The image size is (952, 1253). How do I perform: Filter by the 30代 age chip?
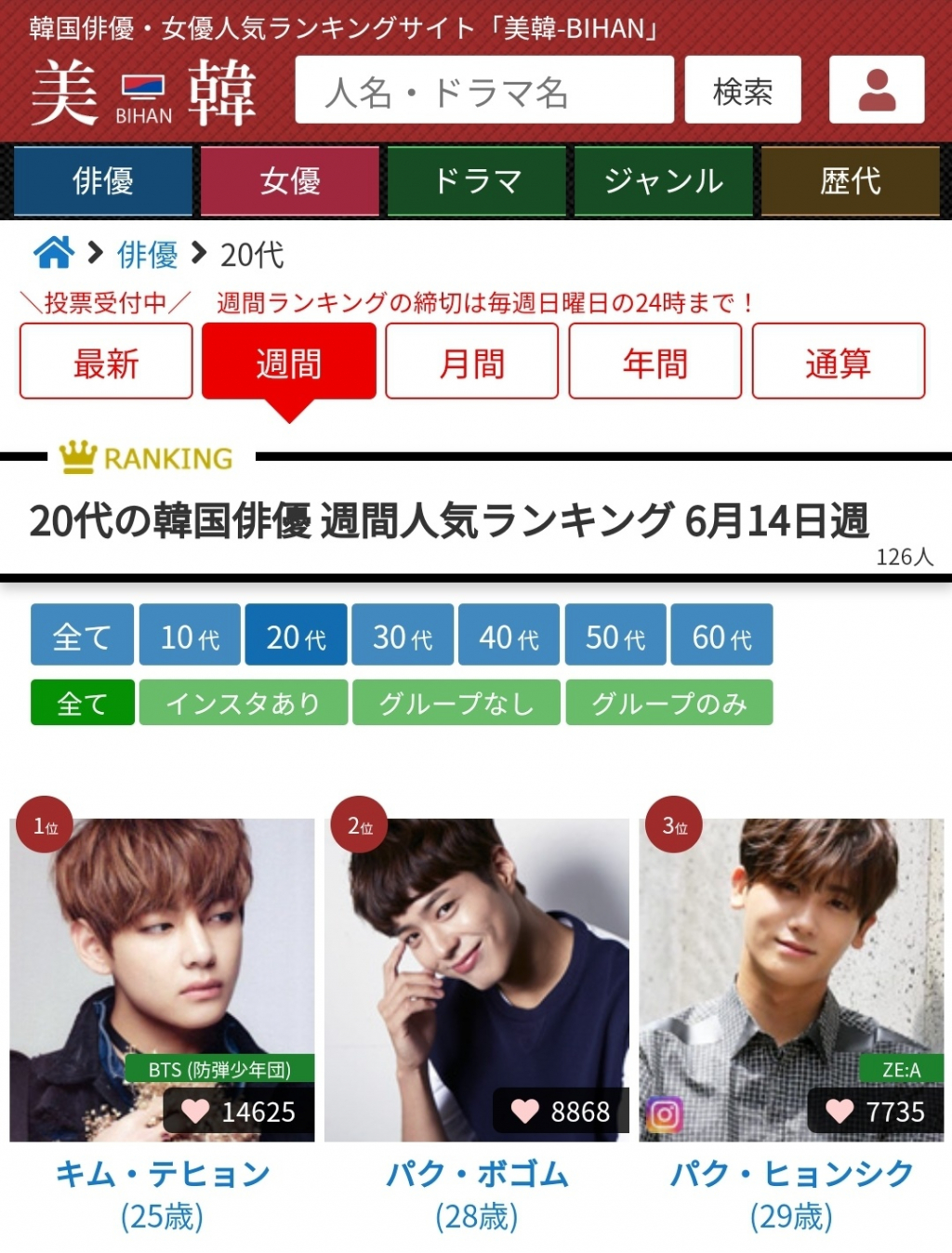point(402,636)
